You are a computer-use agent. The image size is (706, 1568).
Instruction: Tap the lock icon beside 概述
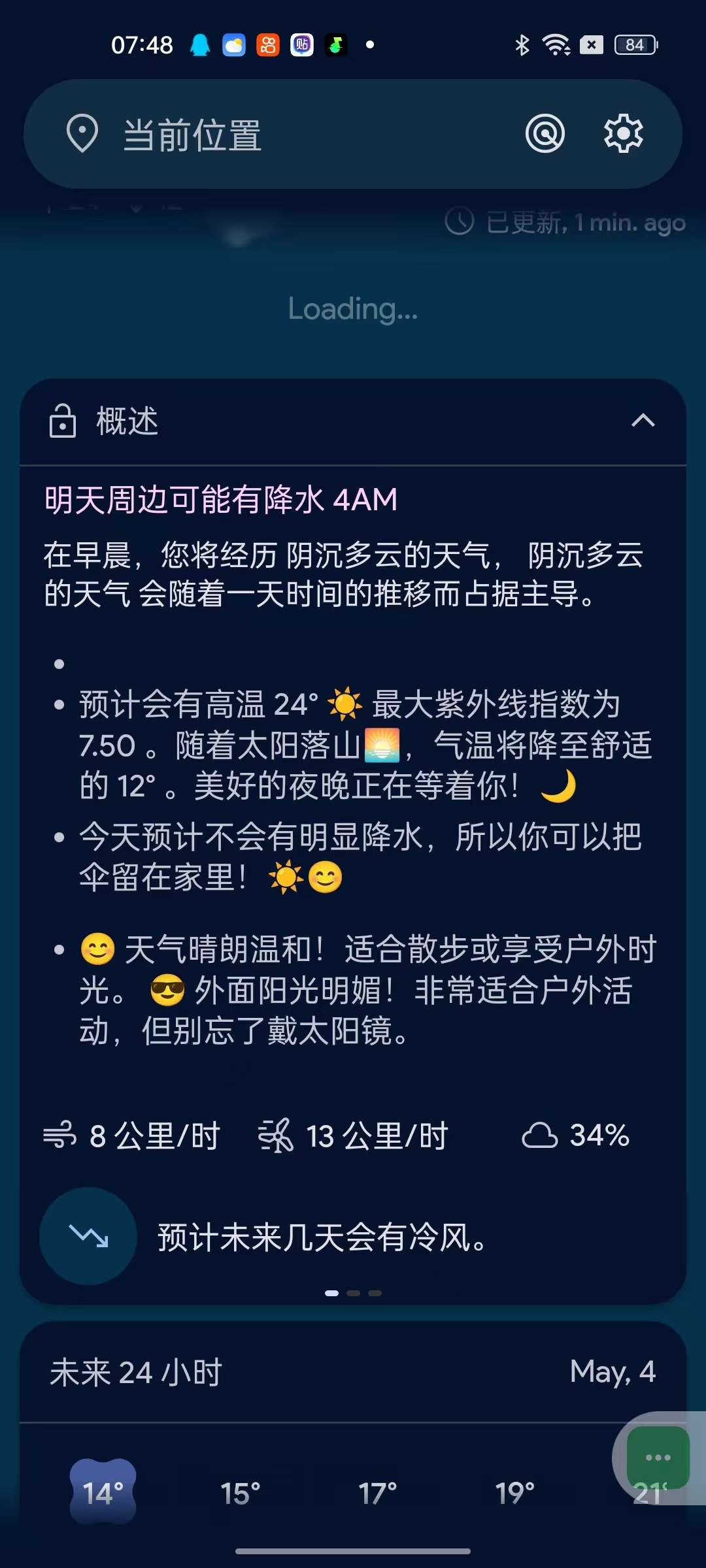63,421
